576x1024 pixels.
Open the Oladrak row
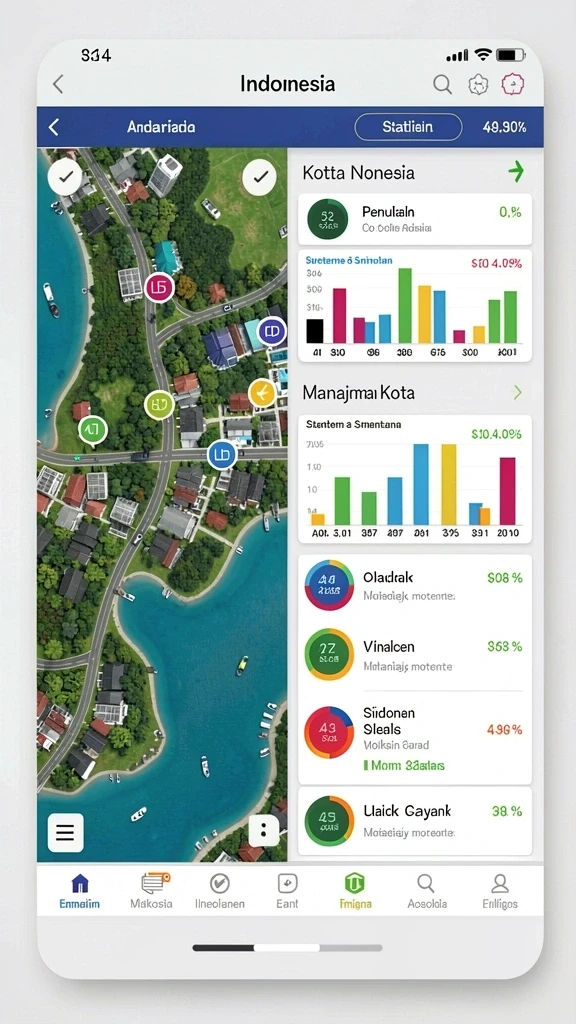[415, 586]
